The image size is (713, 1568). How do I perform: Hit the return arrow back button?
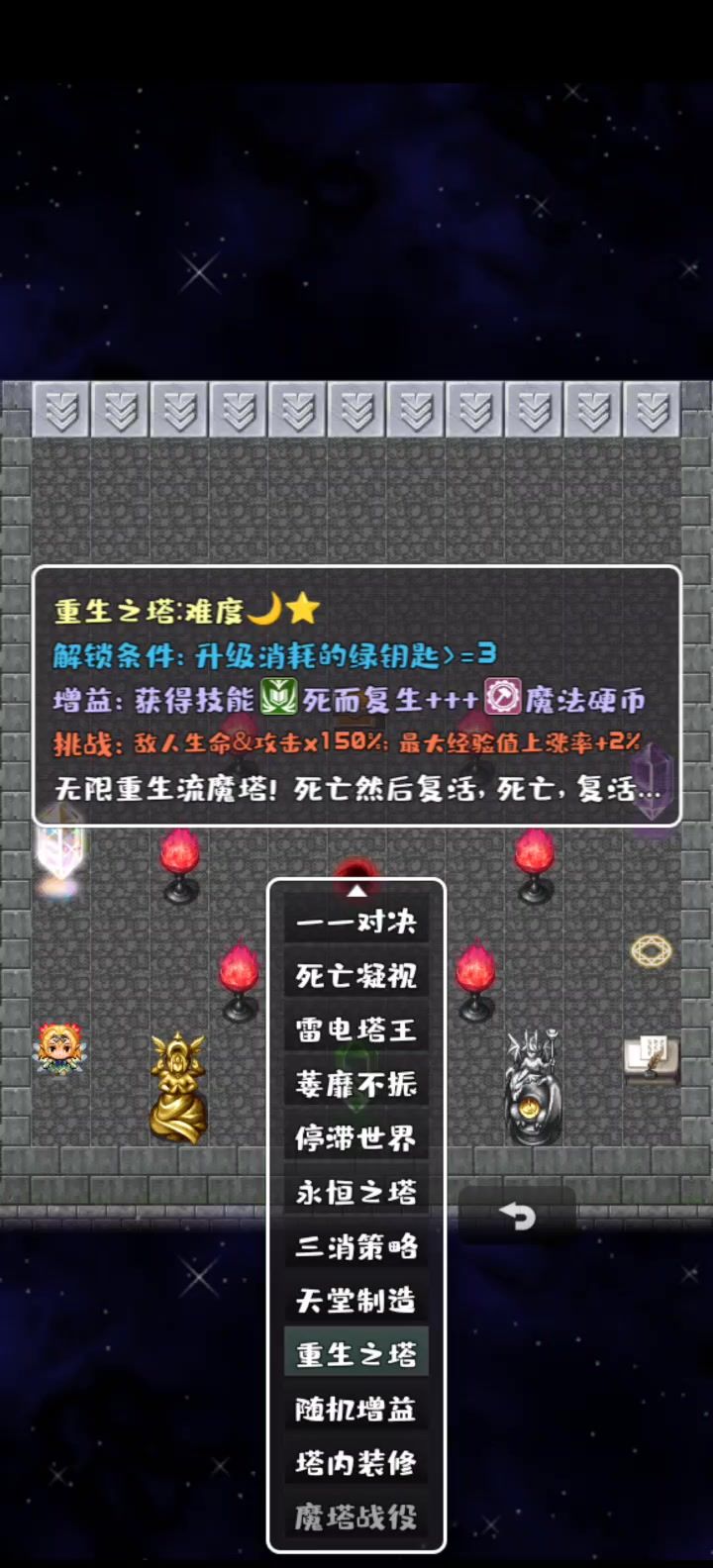tap(517, 1217)
